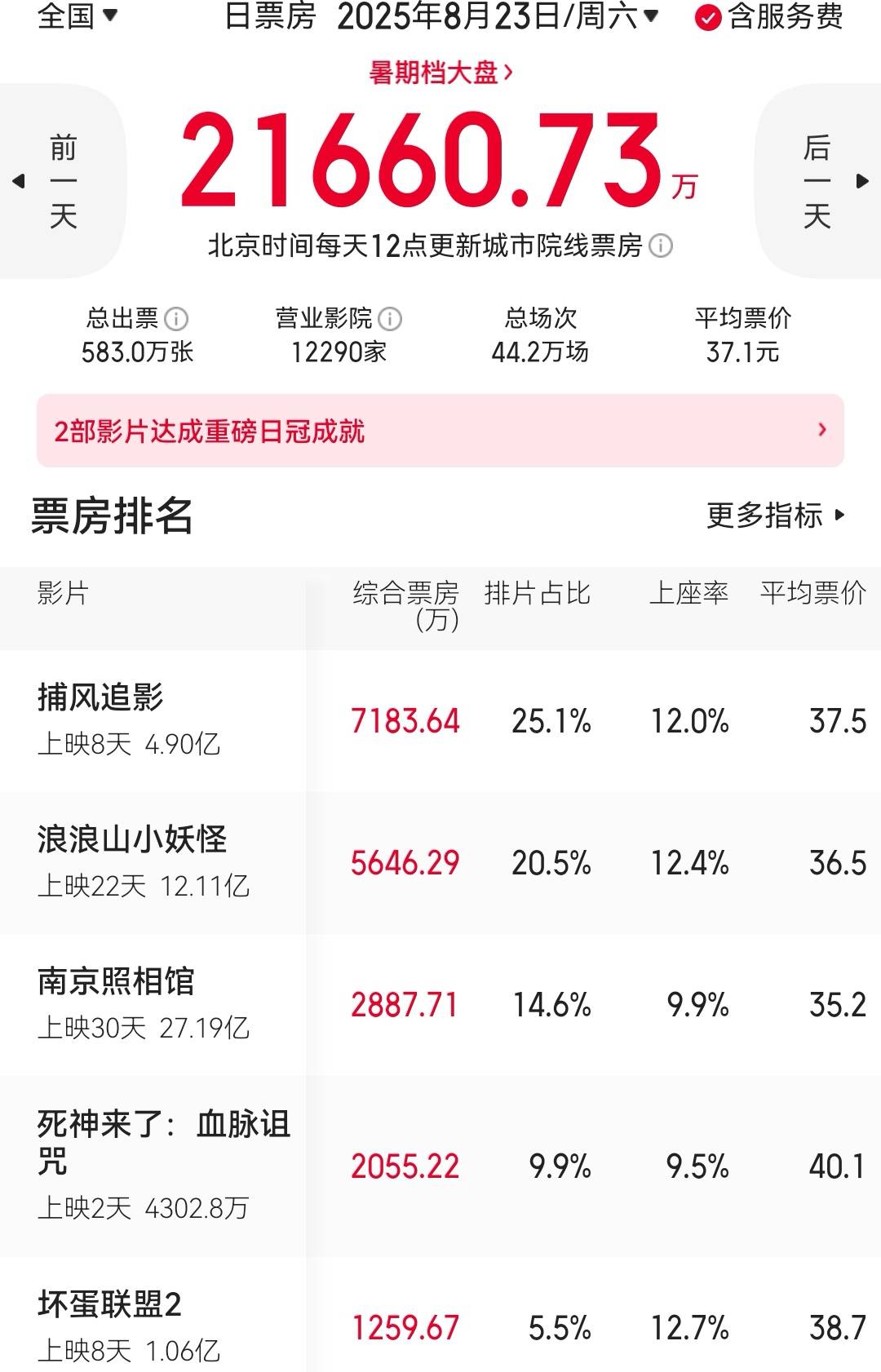This screenshot has height=1372, width=881.
Task: Expand 更多指标 options
Action: (x=775, y=516)
